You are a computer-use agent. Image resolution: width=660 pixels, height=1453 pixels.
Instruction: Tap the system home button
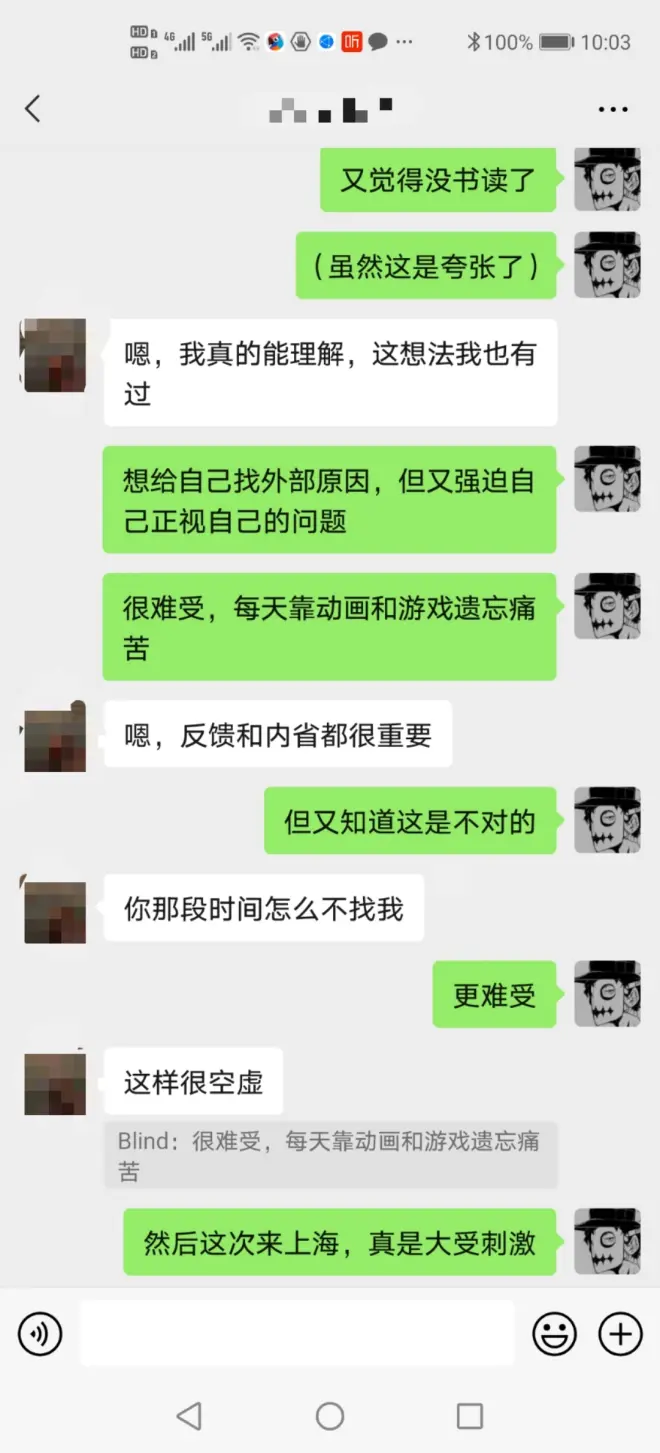[330, 1416]
